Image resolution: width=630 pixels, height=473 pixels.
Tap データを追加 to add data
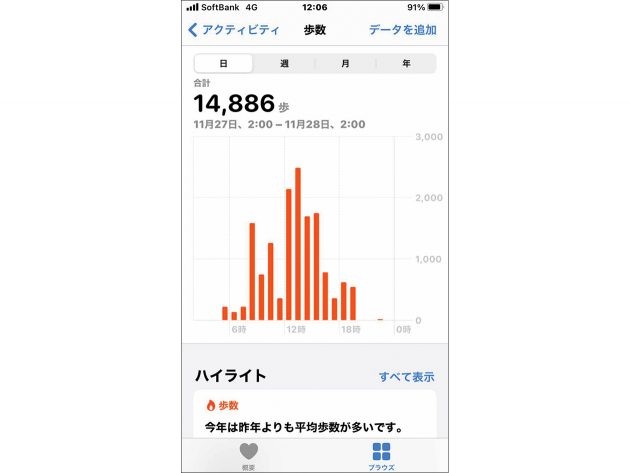pos(402,30)
